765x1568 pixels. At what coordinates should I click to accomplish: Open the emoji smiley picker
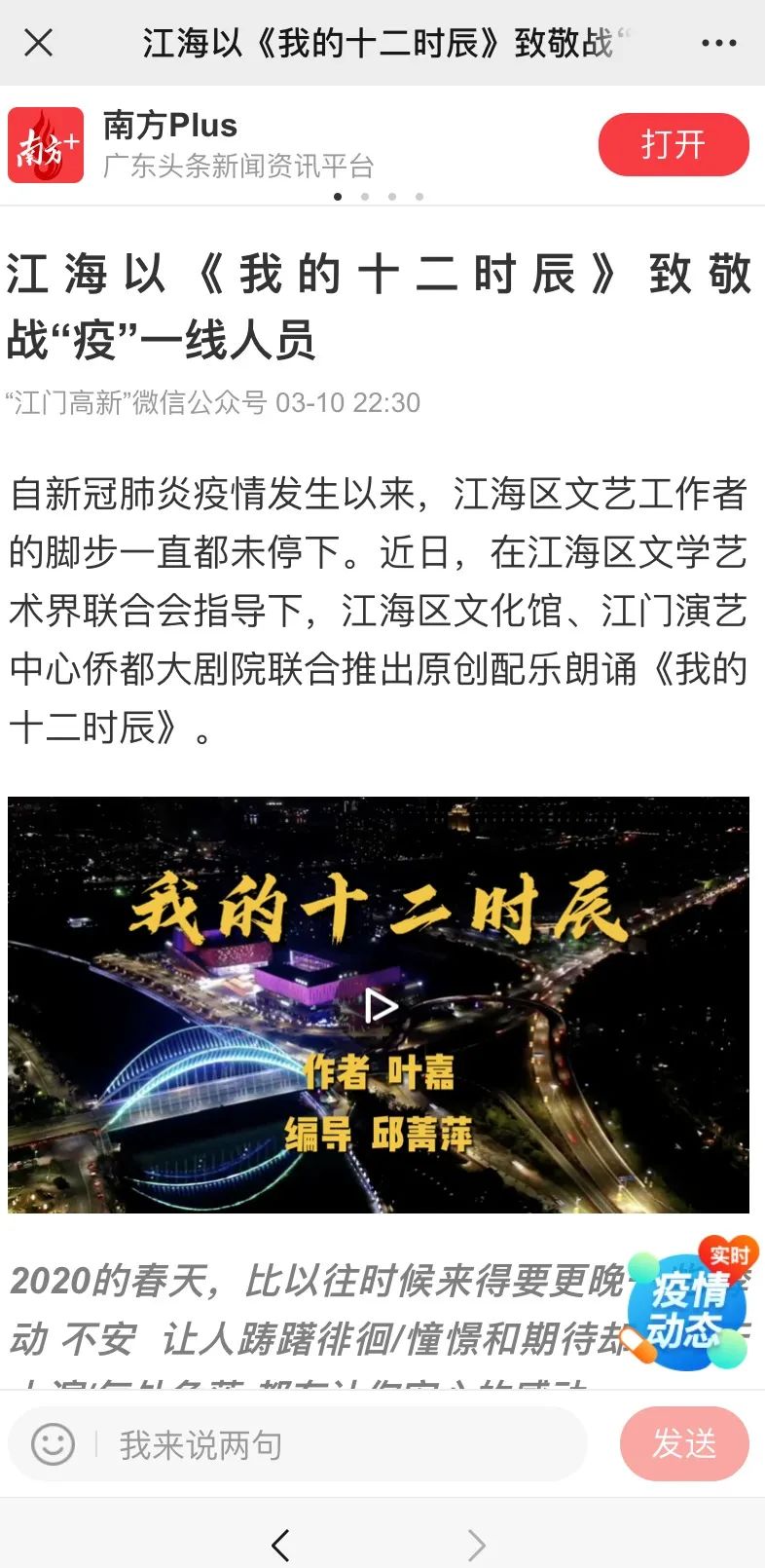point(53,1444)
